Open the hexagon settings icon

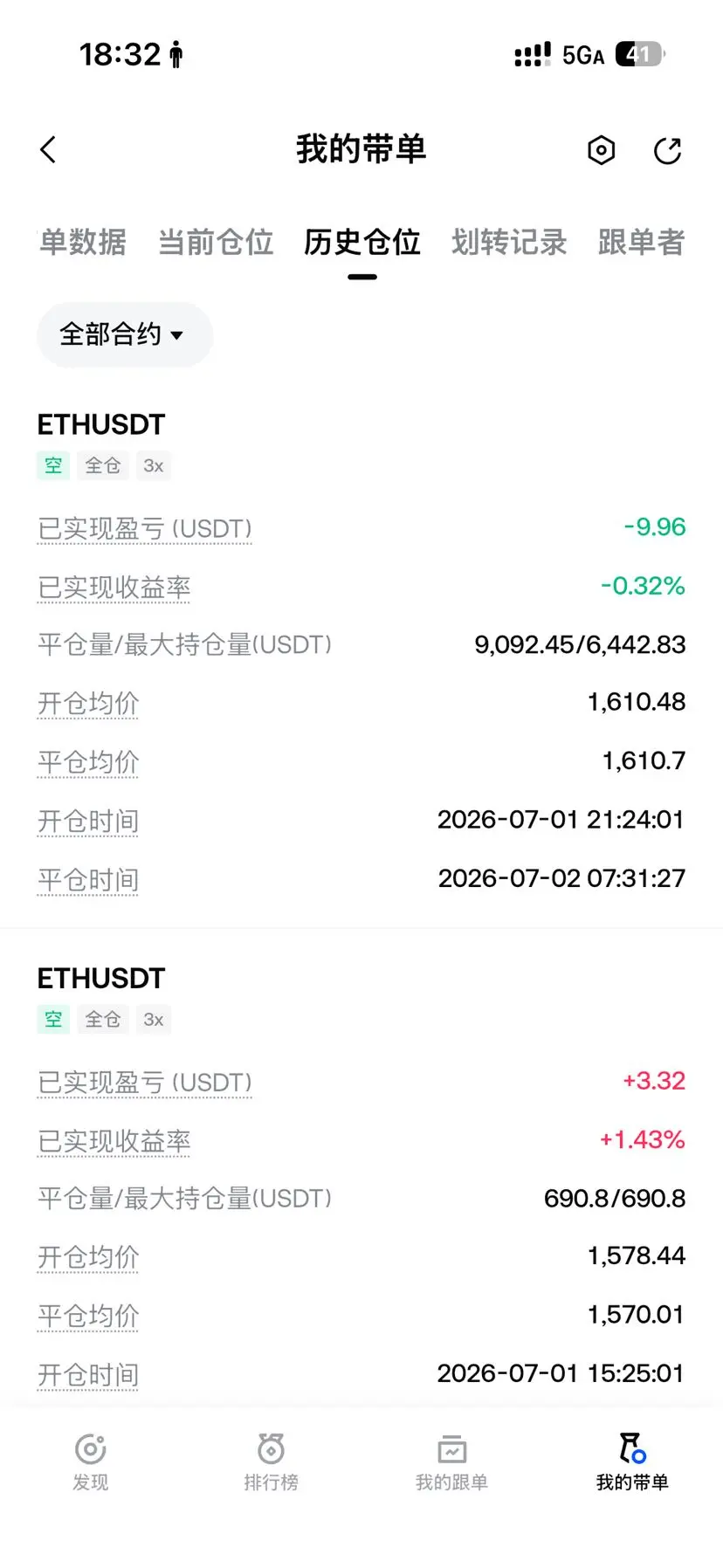point(601,150)
